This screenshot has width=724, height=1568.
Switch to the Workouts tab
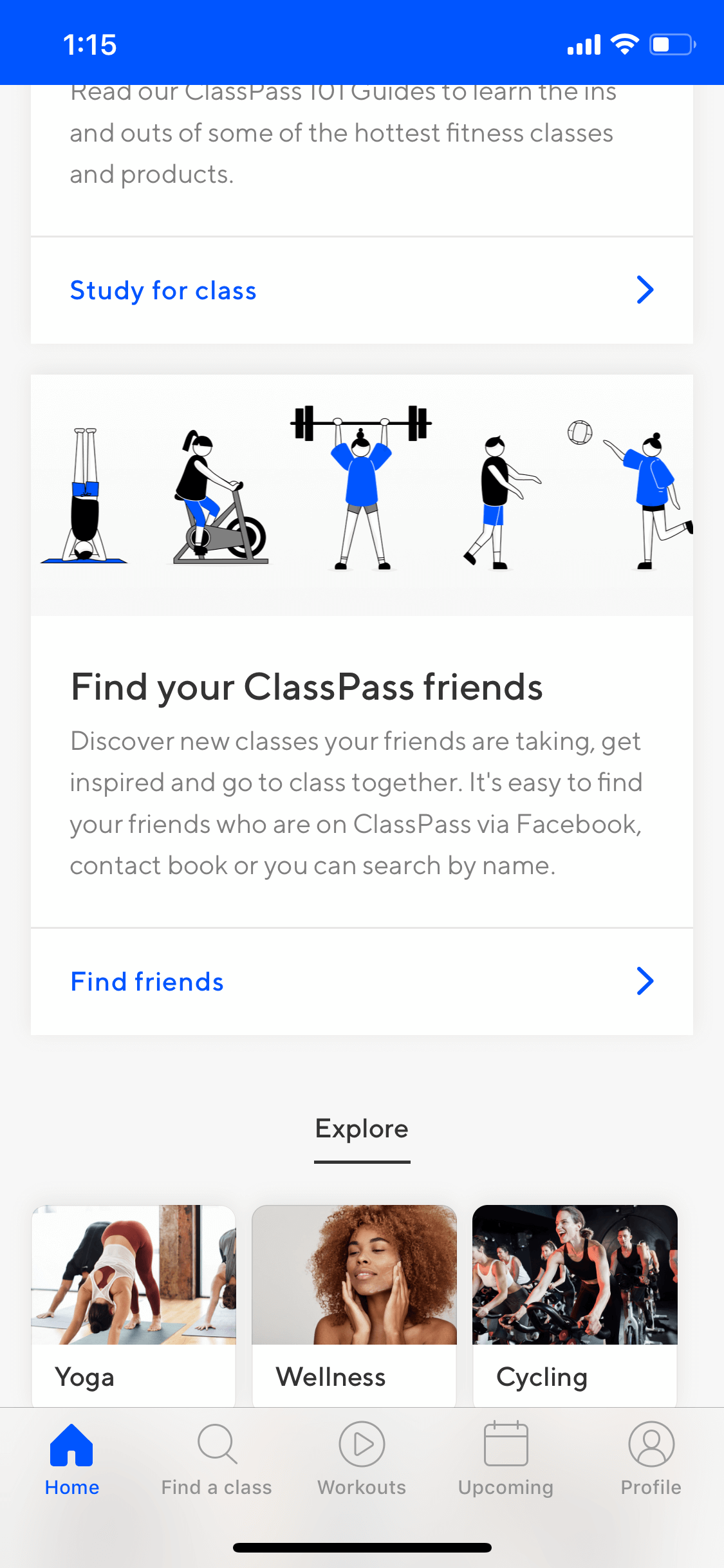pyautogui.click(x=362, y=1460)
